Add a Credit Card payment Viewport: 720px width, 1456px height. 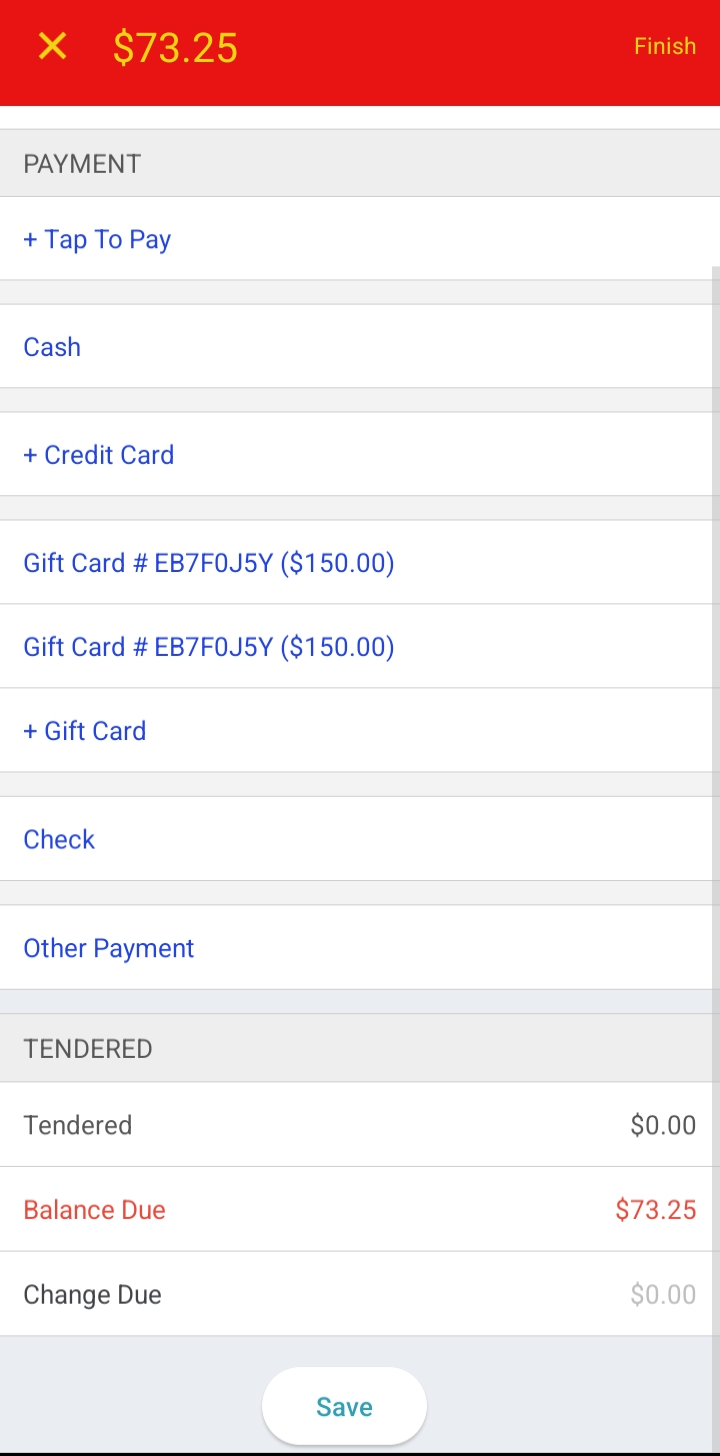pyautogui.click(x=99, y=455)
